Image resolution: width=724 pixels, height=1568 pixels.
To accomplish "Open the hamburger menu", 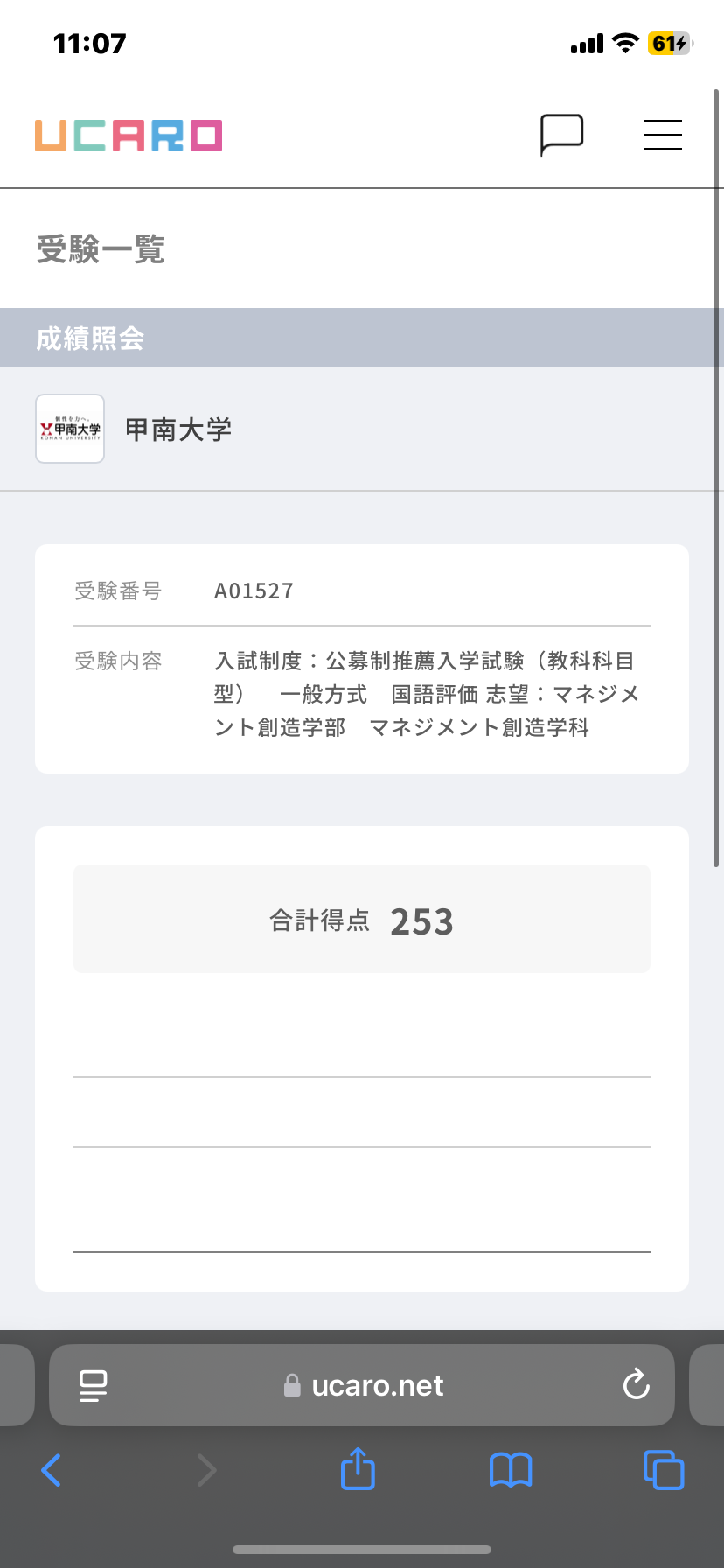I will pyautogui.click(x=662, y=135).
